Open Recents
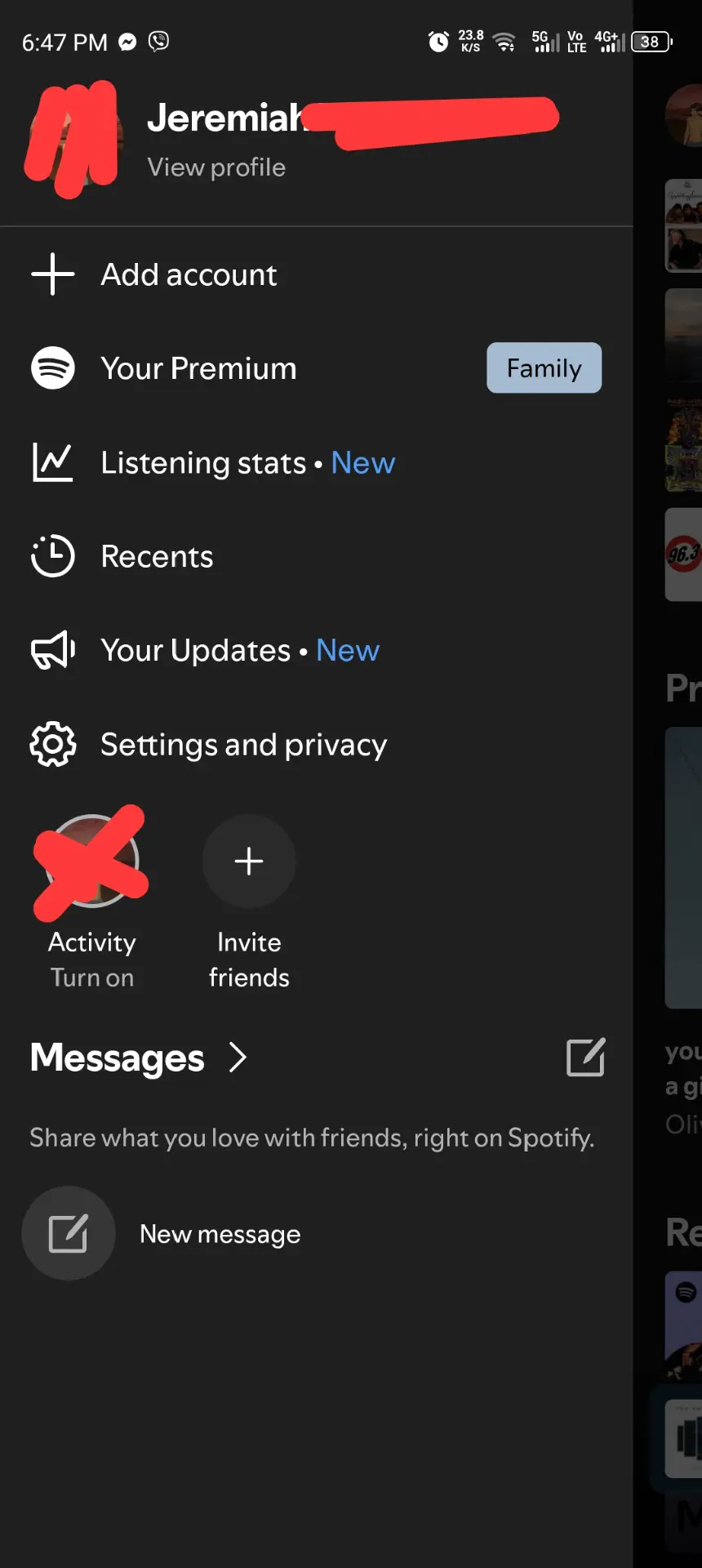 [317, 556]
